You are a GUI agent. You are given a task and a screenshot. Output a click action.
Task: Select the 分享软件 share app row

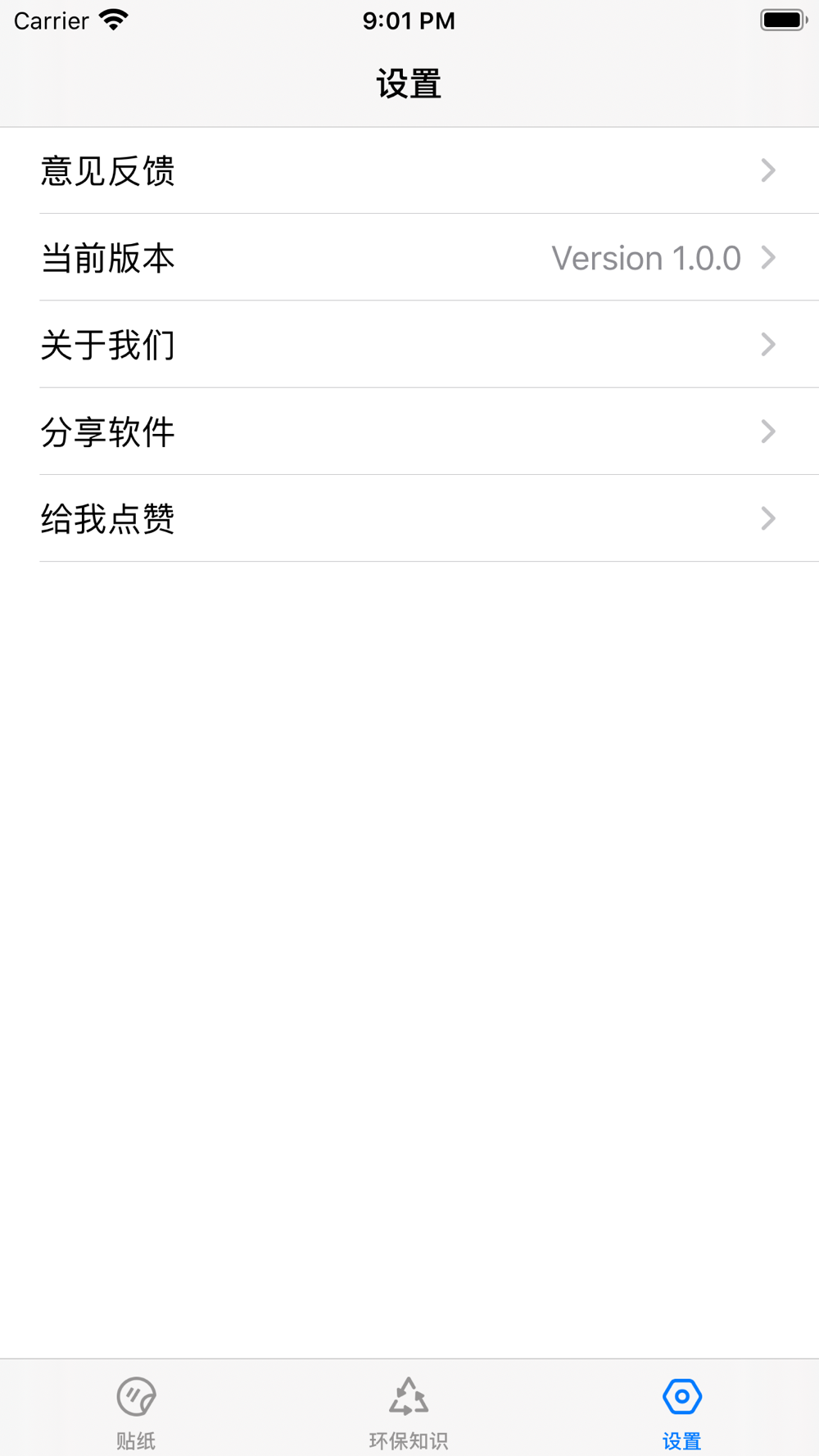pyautogui.click(x=409, y=432)
